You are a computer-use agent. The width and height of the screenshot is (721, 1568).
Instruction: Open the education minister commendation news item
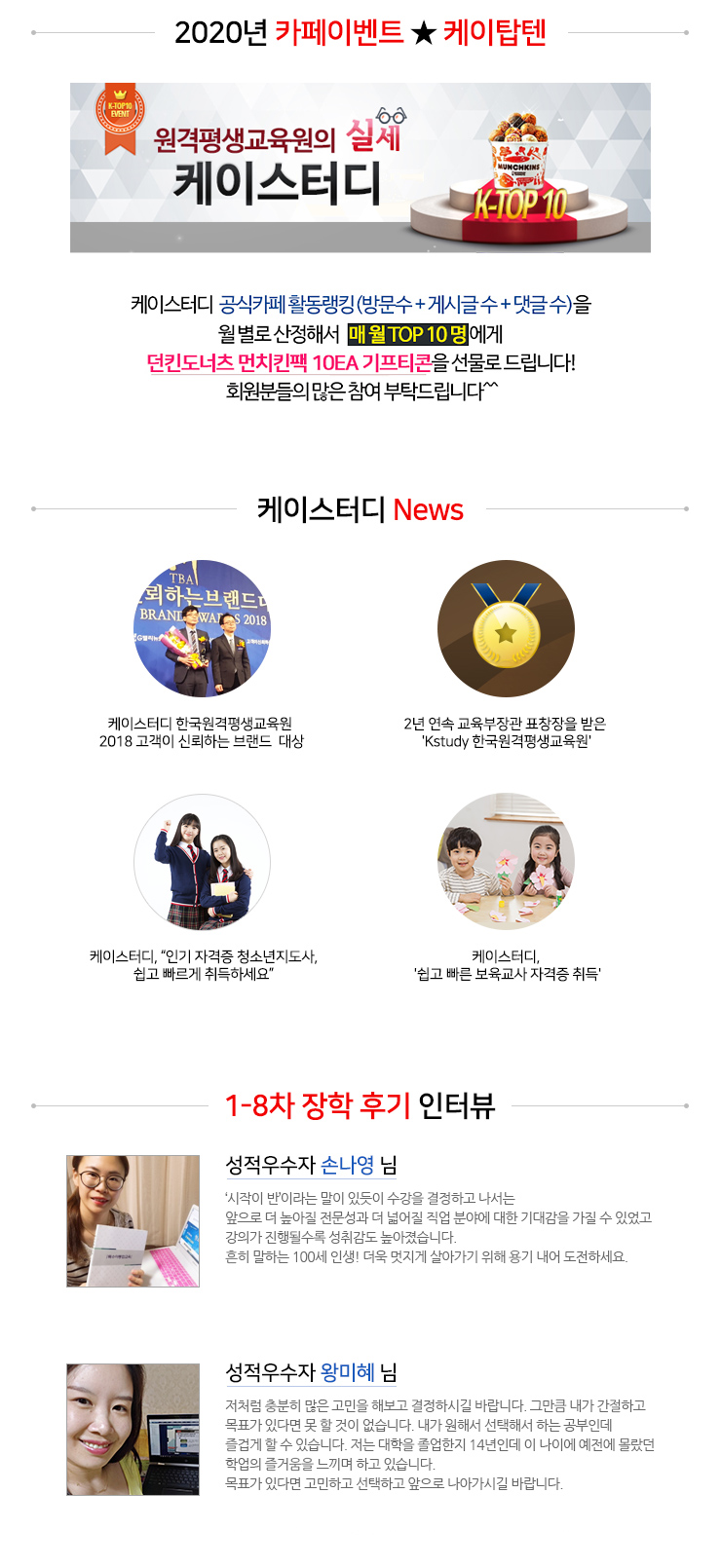(506, 629)
